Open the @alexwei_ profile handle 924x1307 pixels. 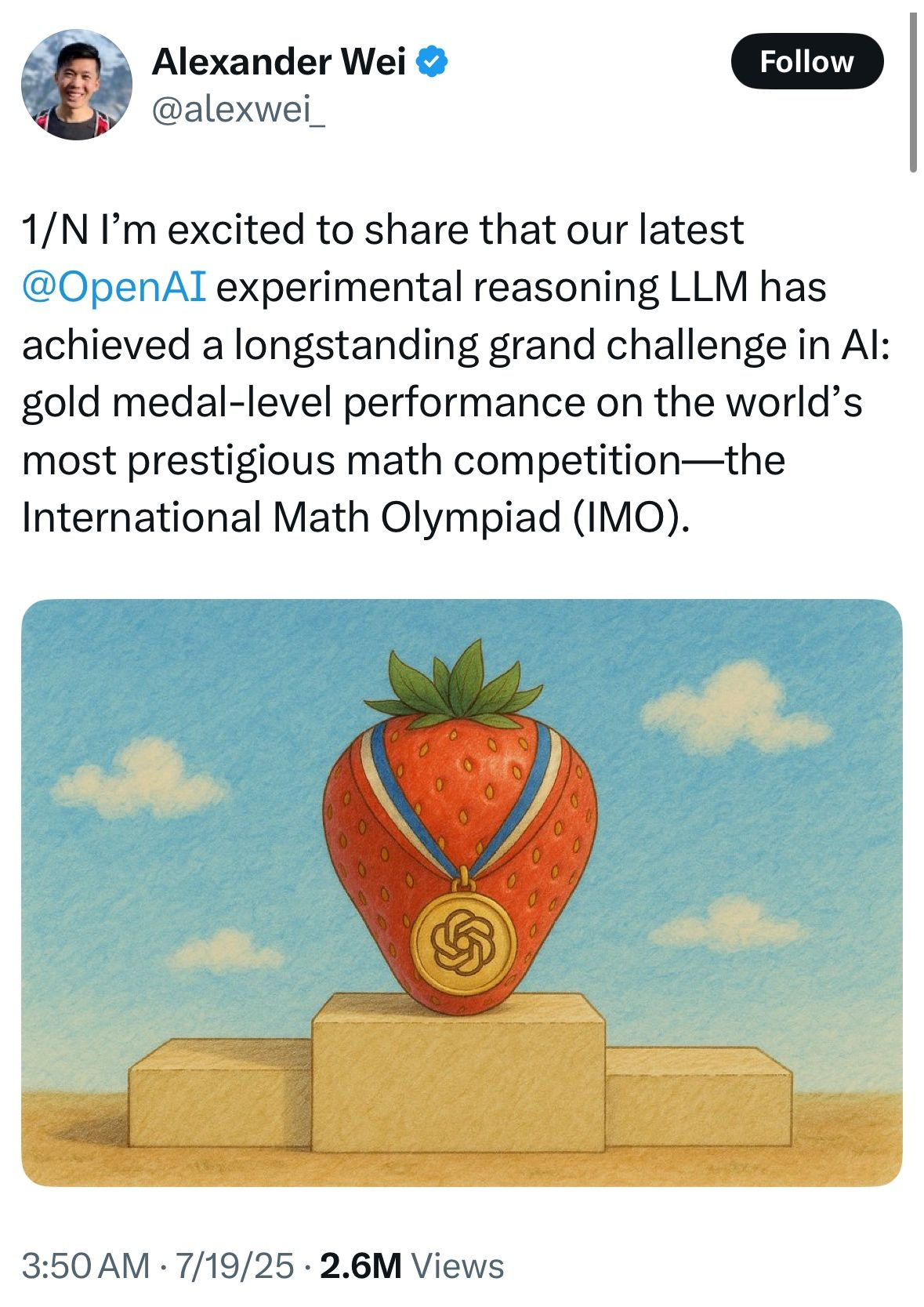pyautogui.click(x=237, y=111)
